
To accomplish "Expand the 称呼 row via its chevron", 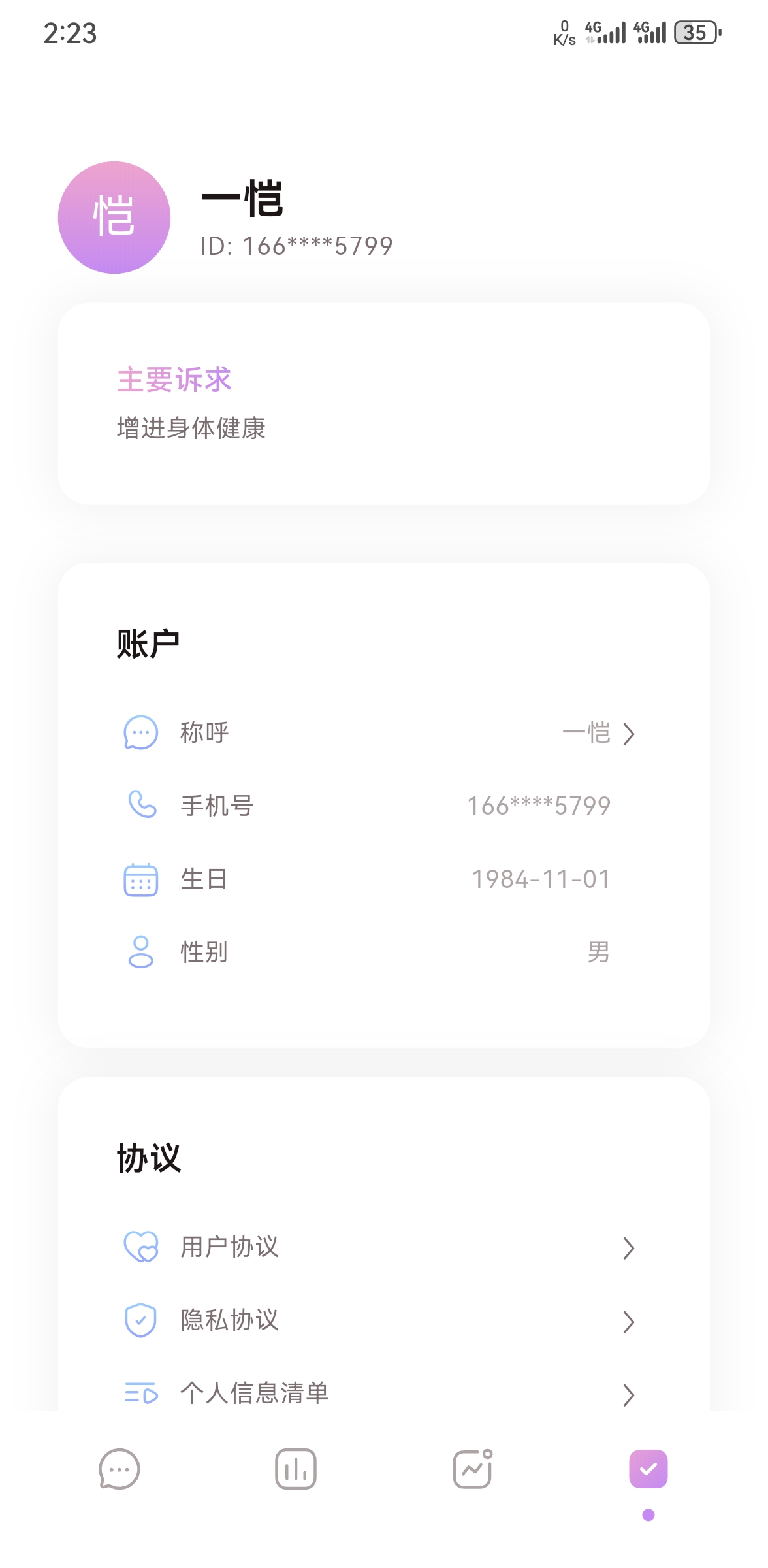I will [x=630, y=734].
